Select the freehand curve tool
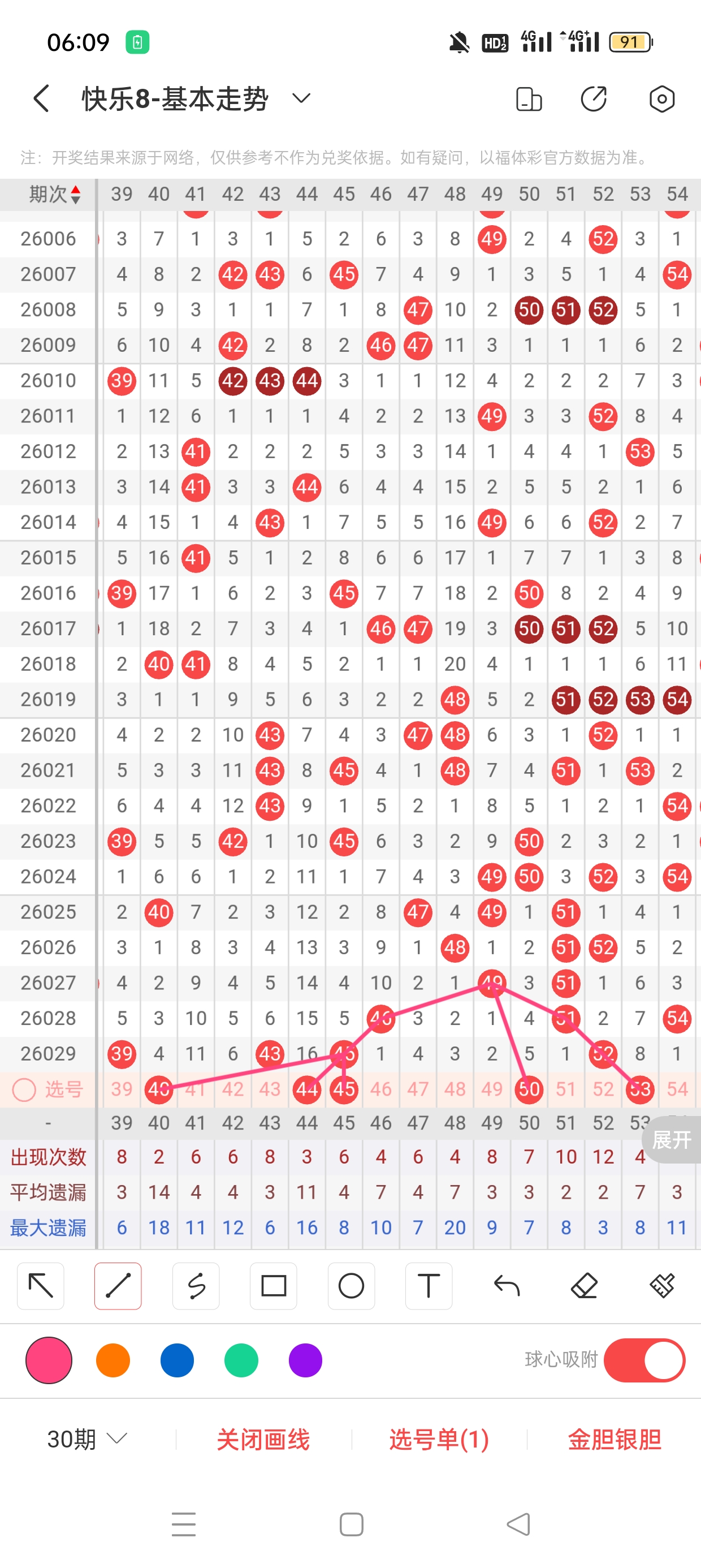This screenshot has height=1568, width=701. click(196, 1286)
